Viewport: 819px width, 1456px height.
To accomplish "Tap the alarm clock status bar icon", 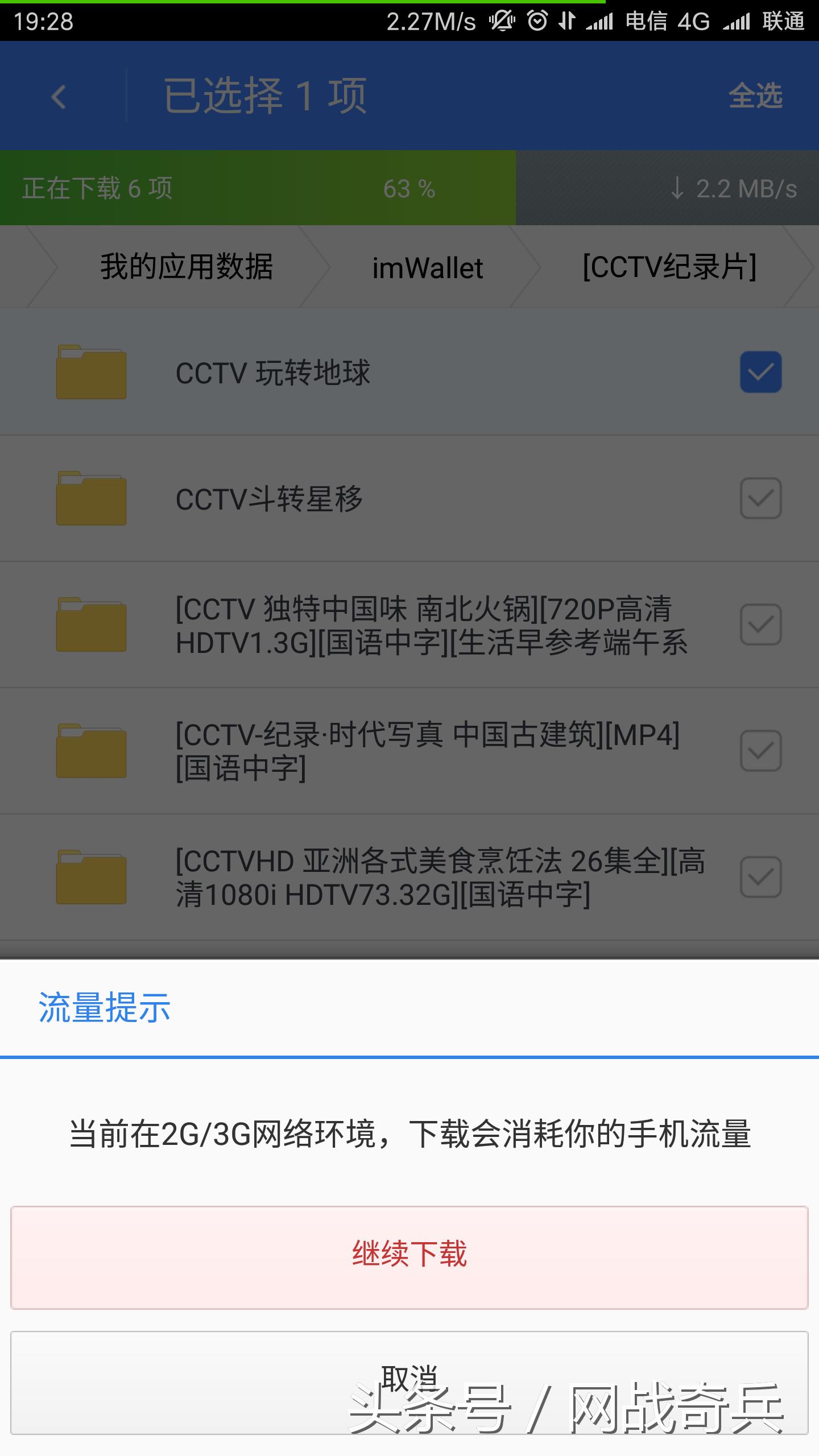I will point(537,22).
